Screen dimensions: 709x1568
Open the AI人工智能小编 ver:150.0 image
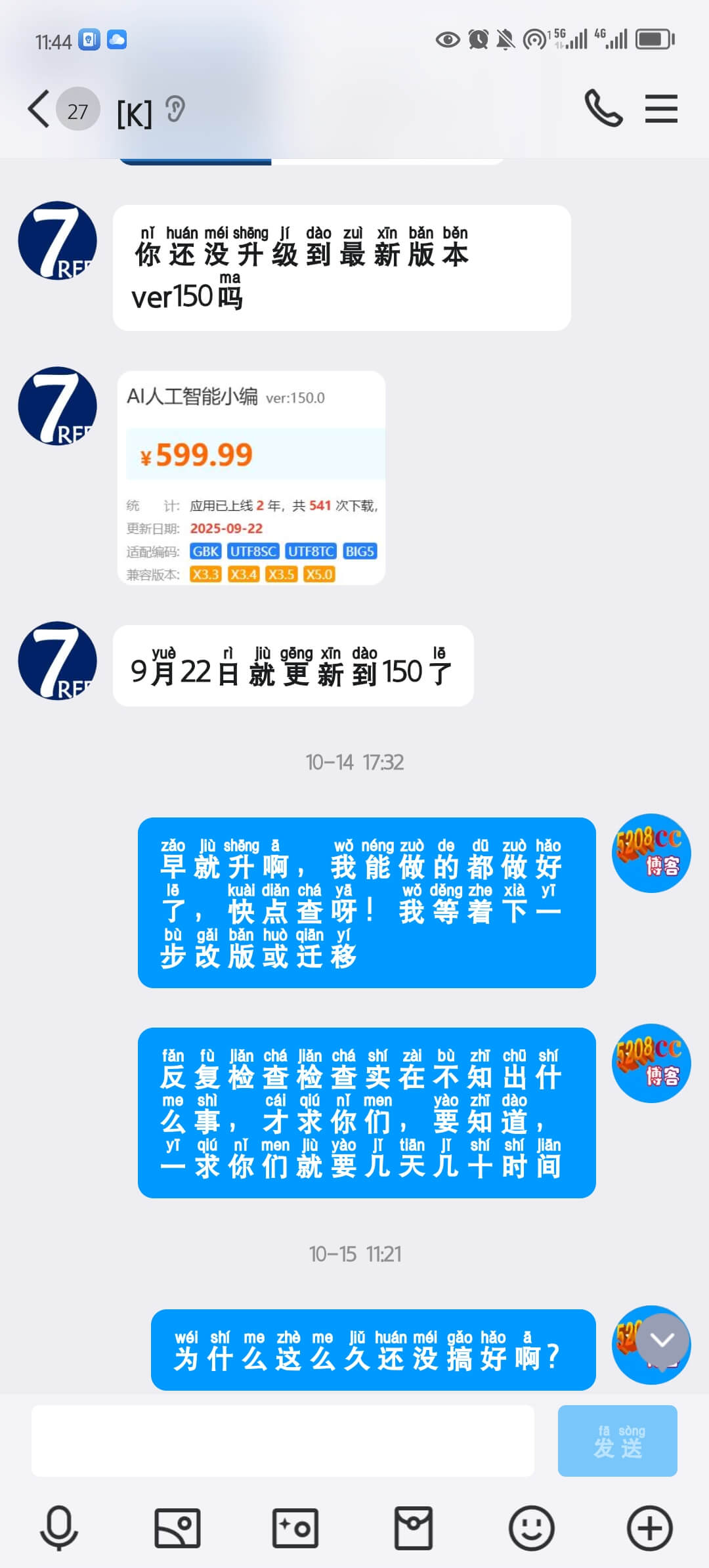[251, 478]
